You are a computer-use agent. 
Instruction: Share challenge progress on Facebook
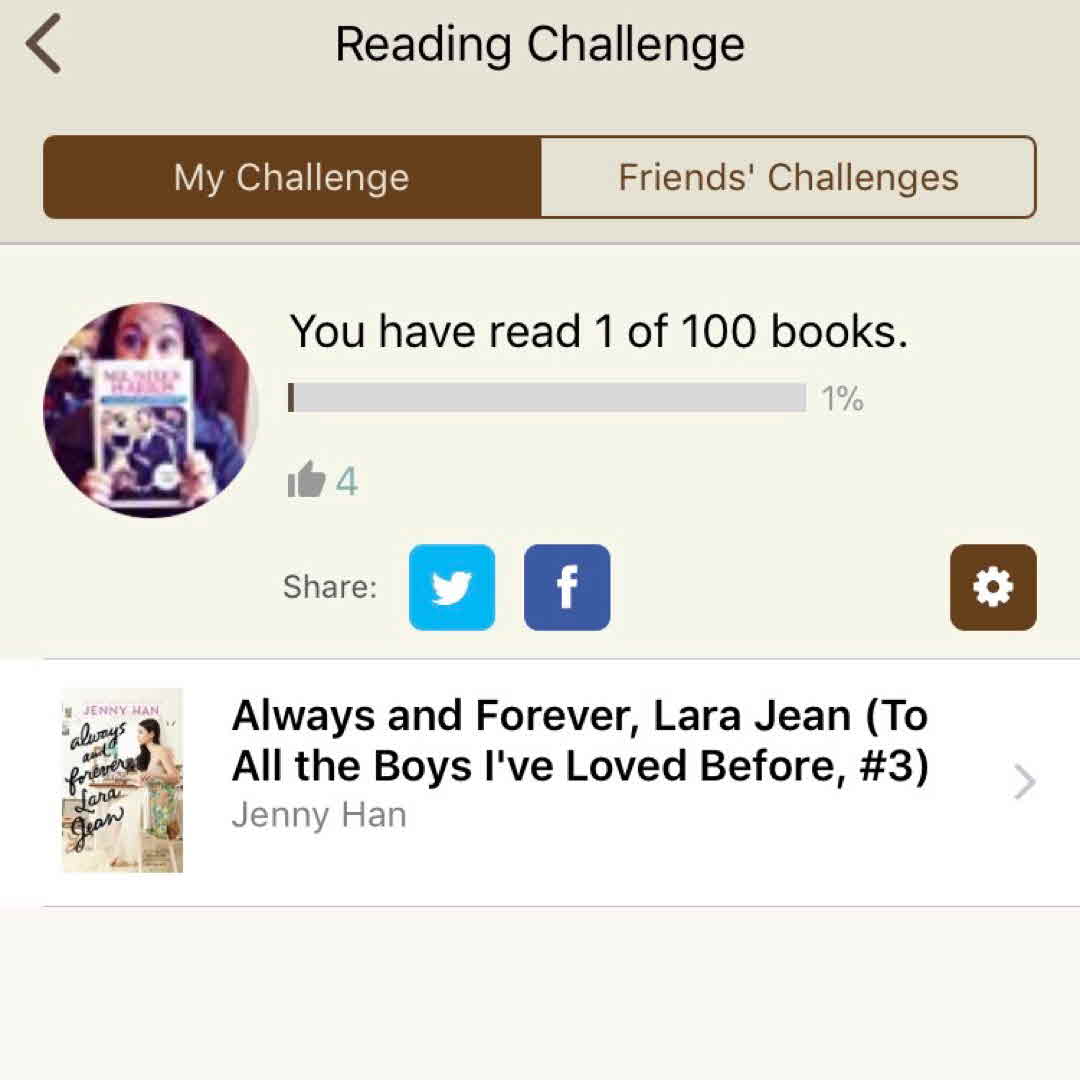(567, 587)
